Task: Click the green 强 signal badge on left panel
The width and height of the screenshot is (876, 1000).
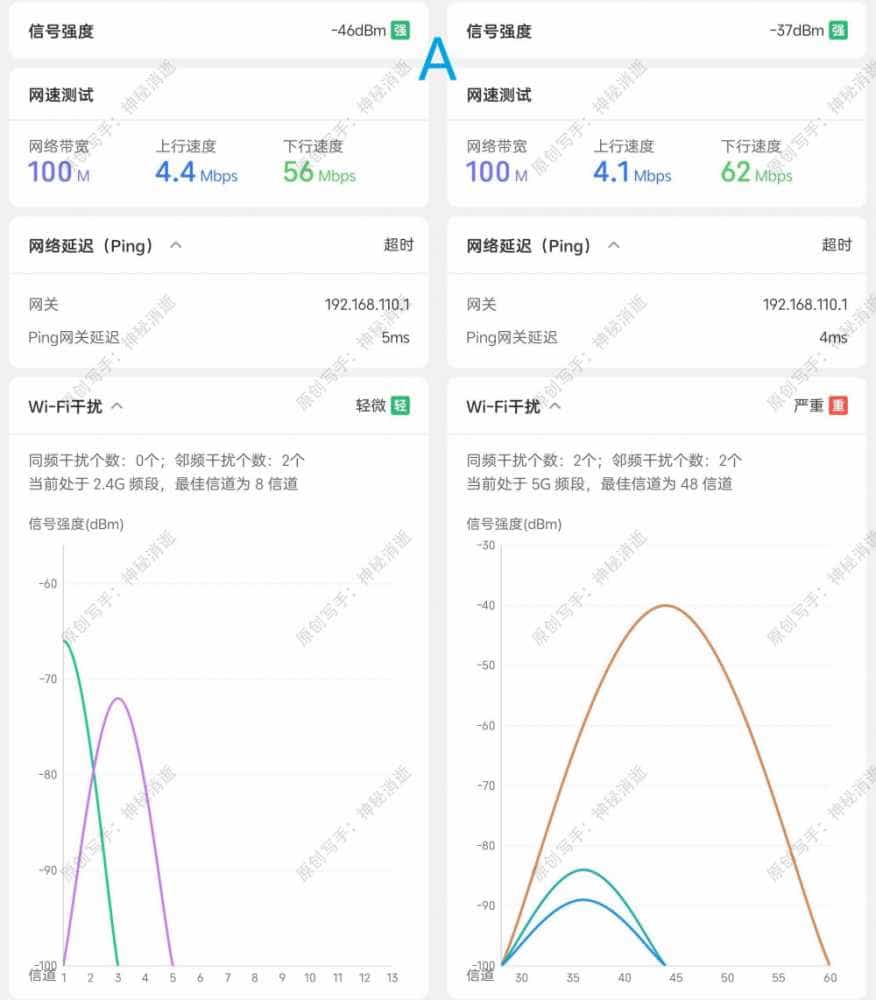Action: (399, 30)
